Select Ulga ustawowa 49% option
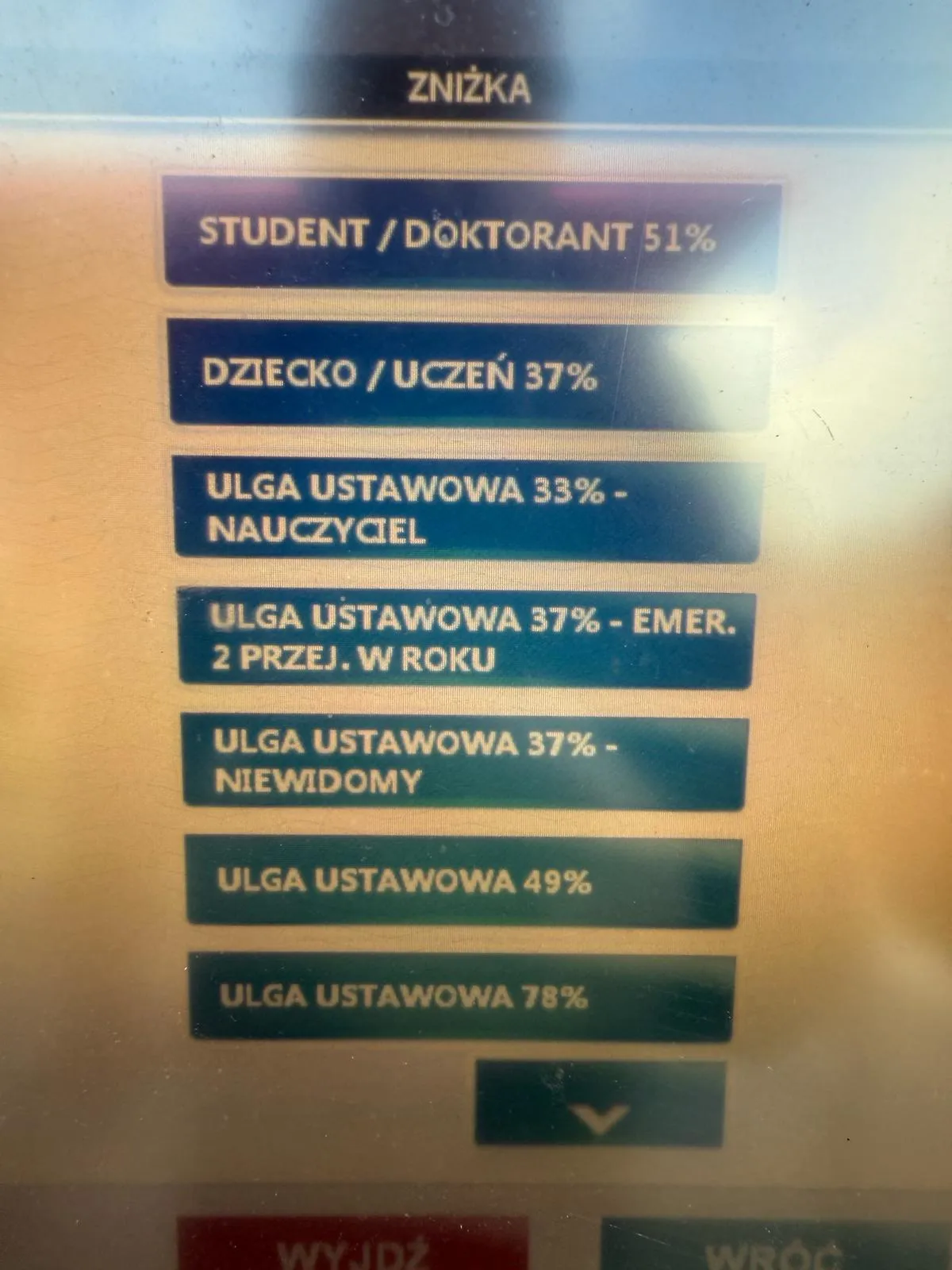Viewport: 952px width, 1270px height. [463, 881]
